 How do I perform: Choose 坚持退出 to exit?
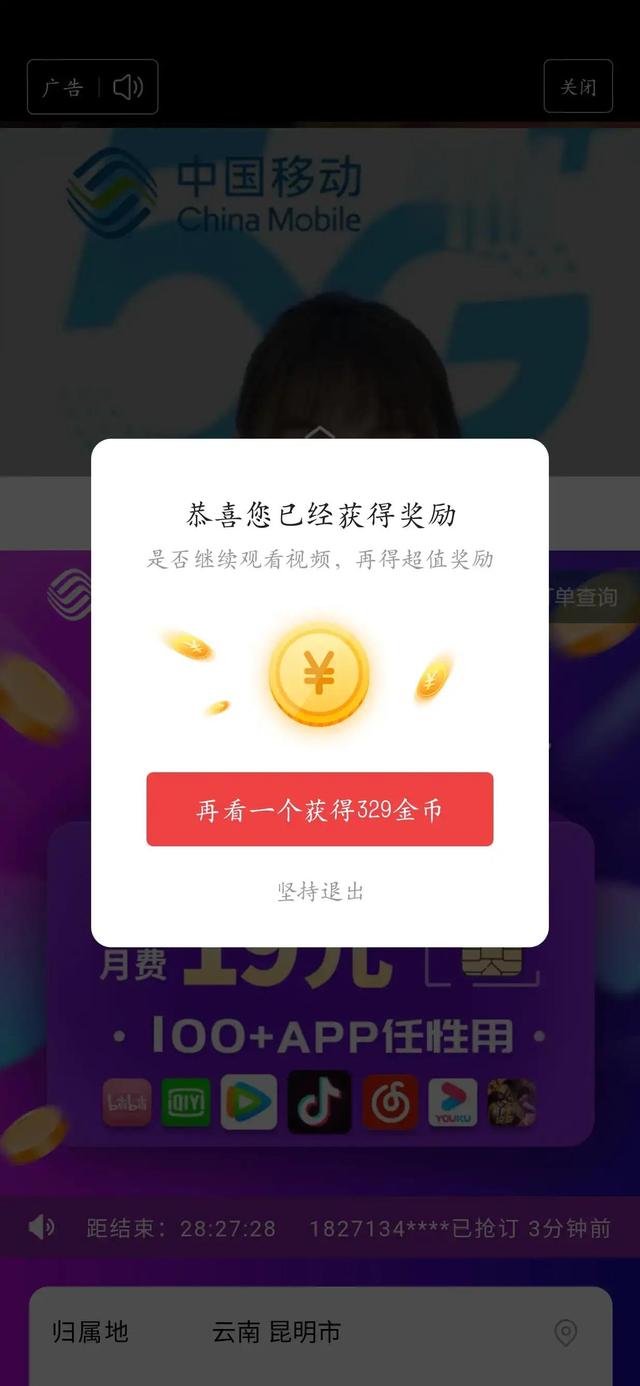pyautogui.click(x=320, y=891)
